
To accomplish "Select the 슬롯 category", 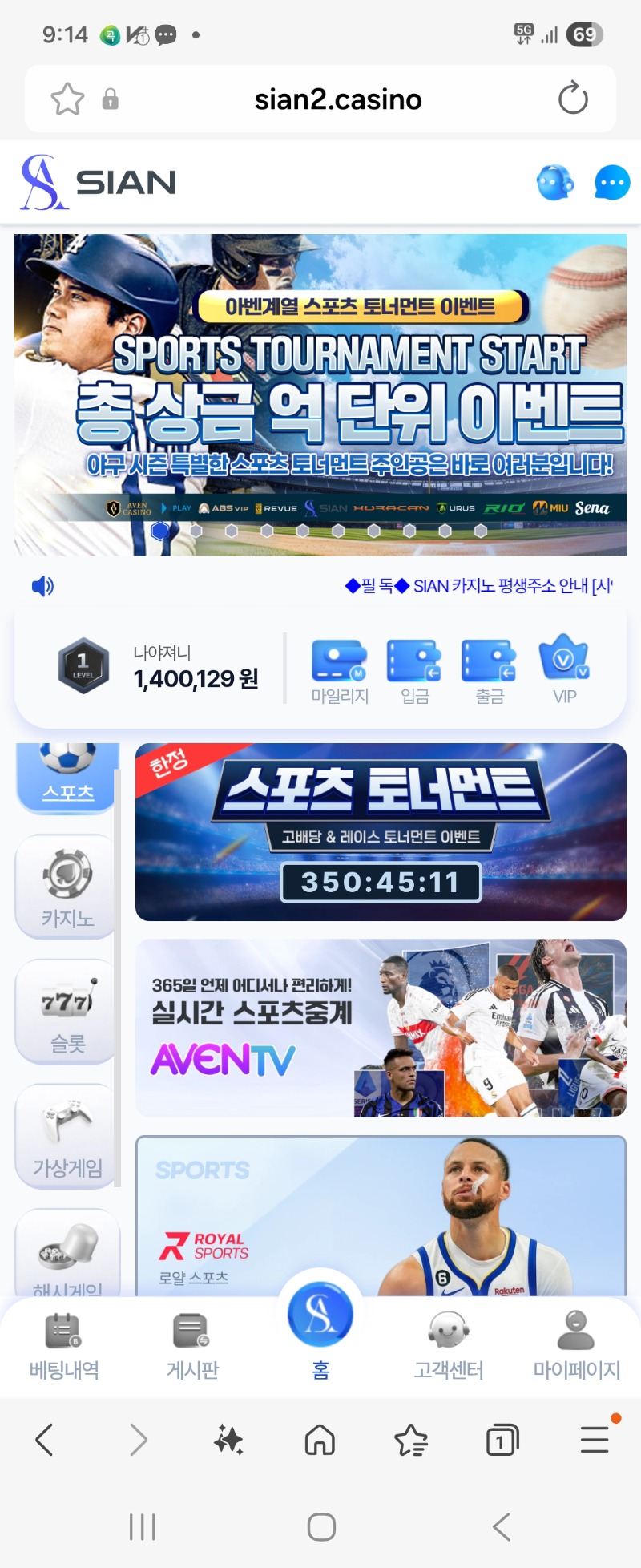I will pyautogui.click(x=67, y=1012).
